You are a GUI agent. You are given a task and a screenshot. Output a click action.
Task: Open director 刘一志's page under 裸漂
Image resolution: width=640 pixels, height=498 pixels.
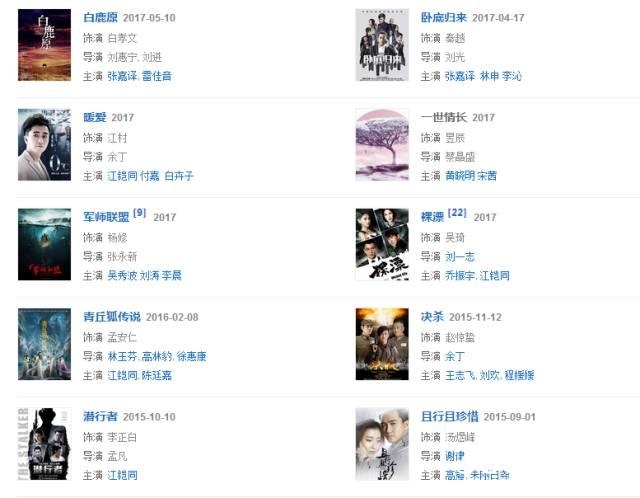tap(459, 256)
